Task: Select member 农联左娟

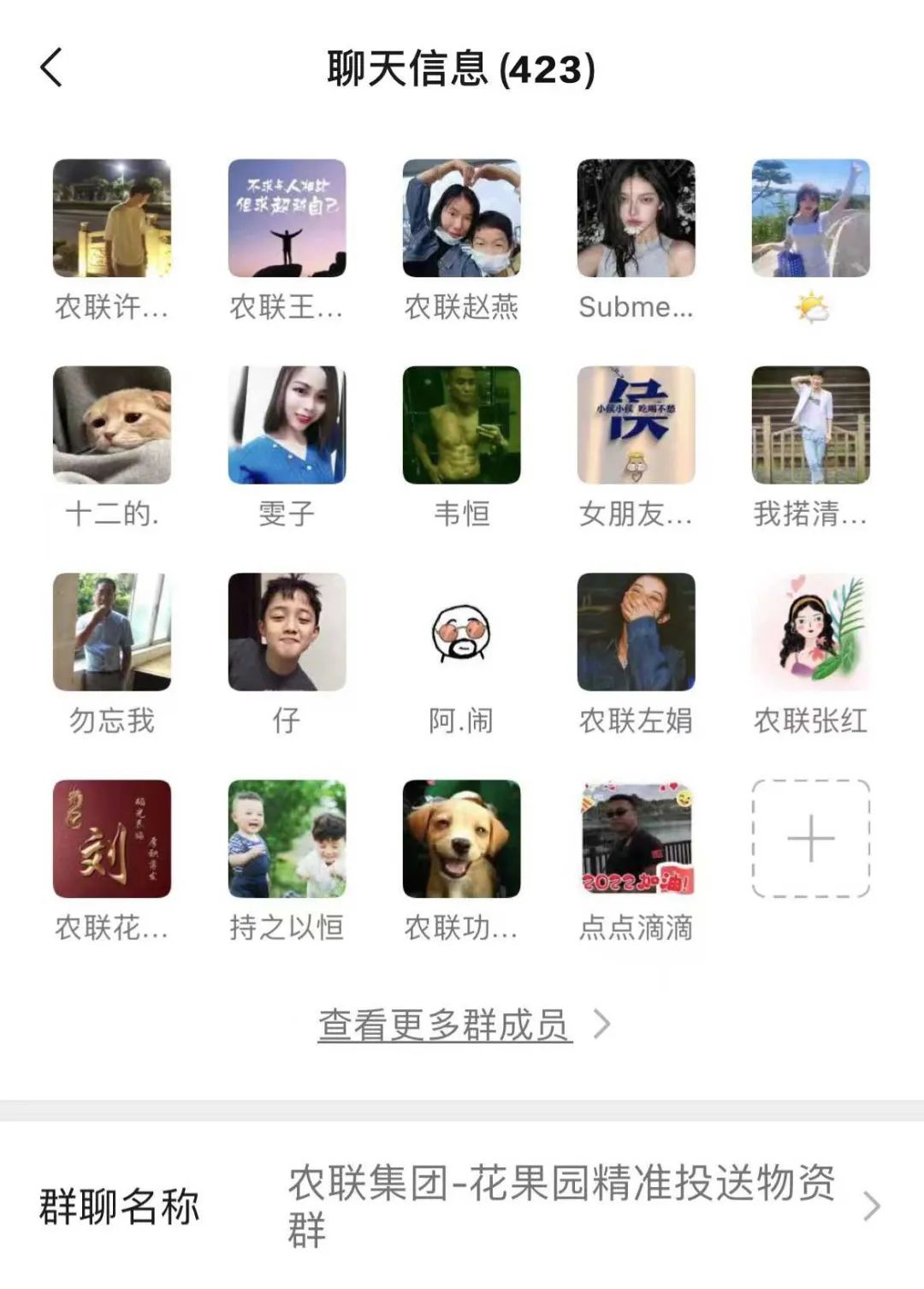Action: [x=636, y=633]
